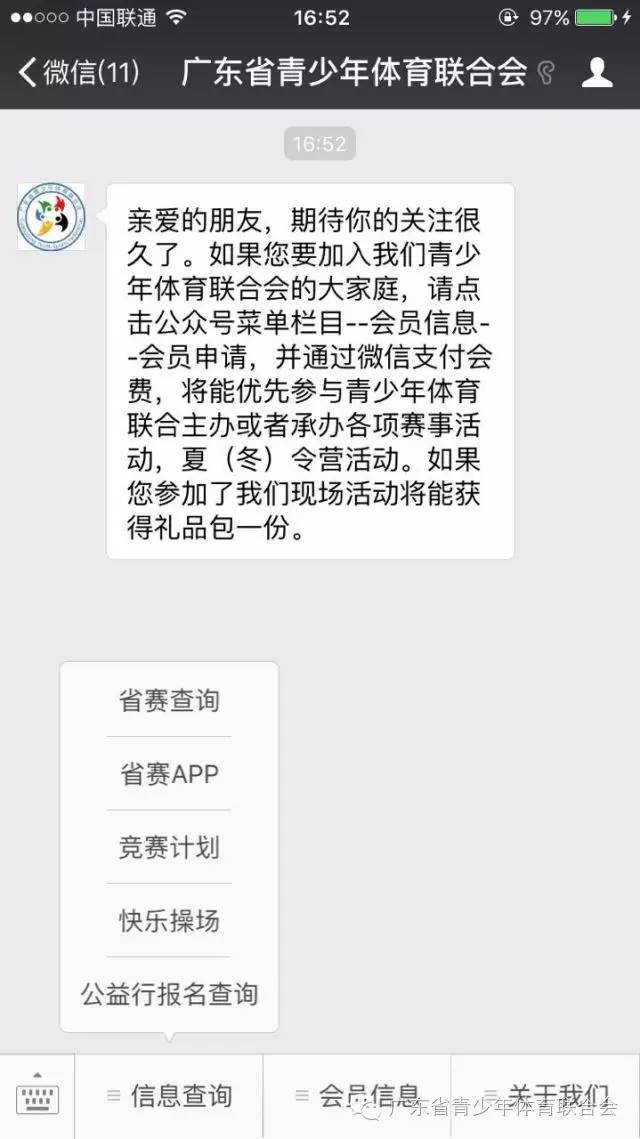Tap the sender's avatar

click(51, 217)
